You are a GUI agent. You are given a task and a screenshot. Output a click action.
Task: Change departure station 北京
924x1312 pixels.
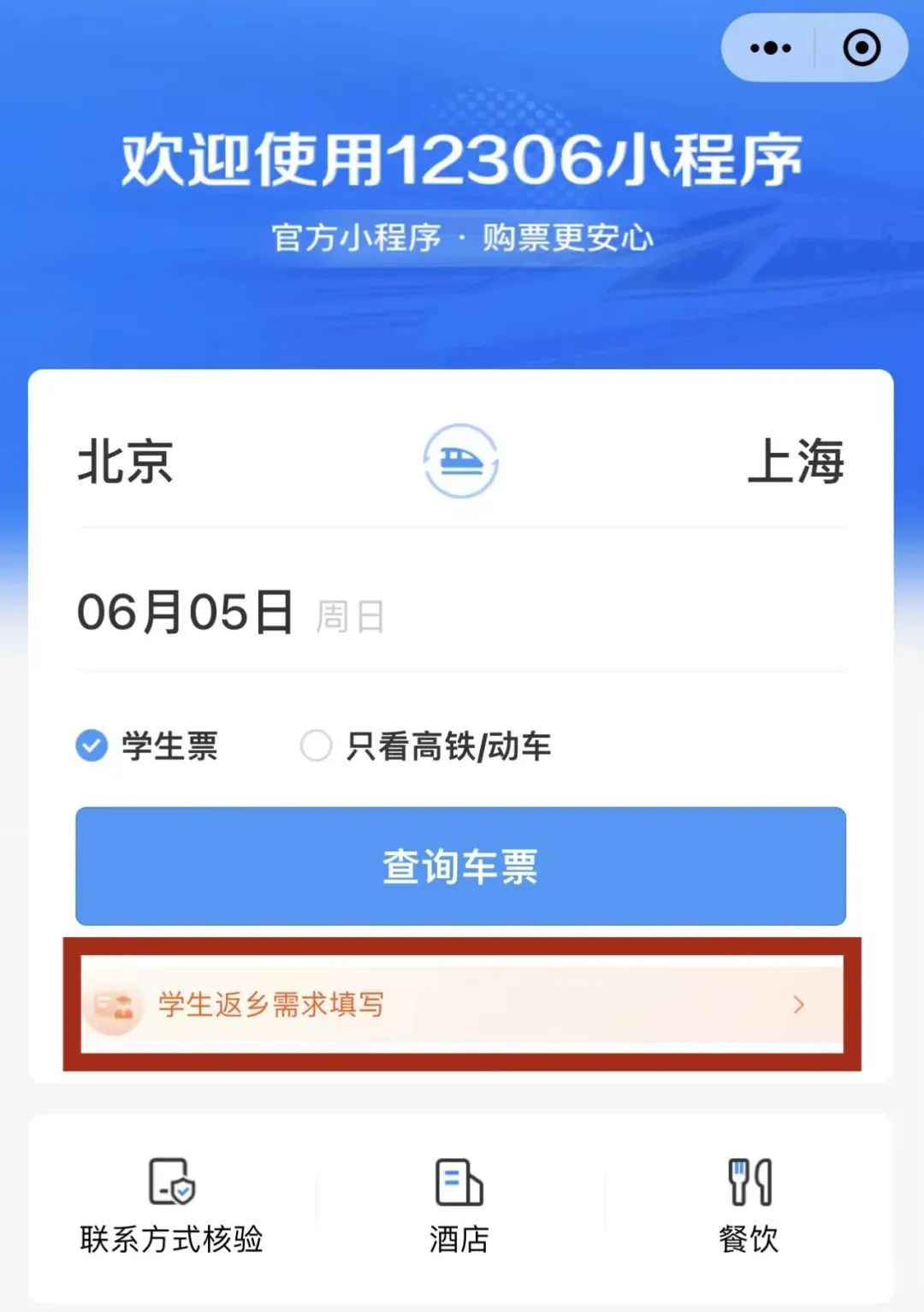tap(126, 462)
